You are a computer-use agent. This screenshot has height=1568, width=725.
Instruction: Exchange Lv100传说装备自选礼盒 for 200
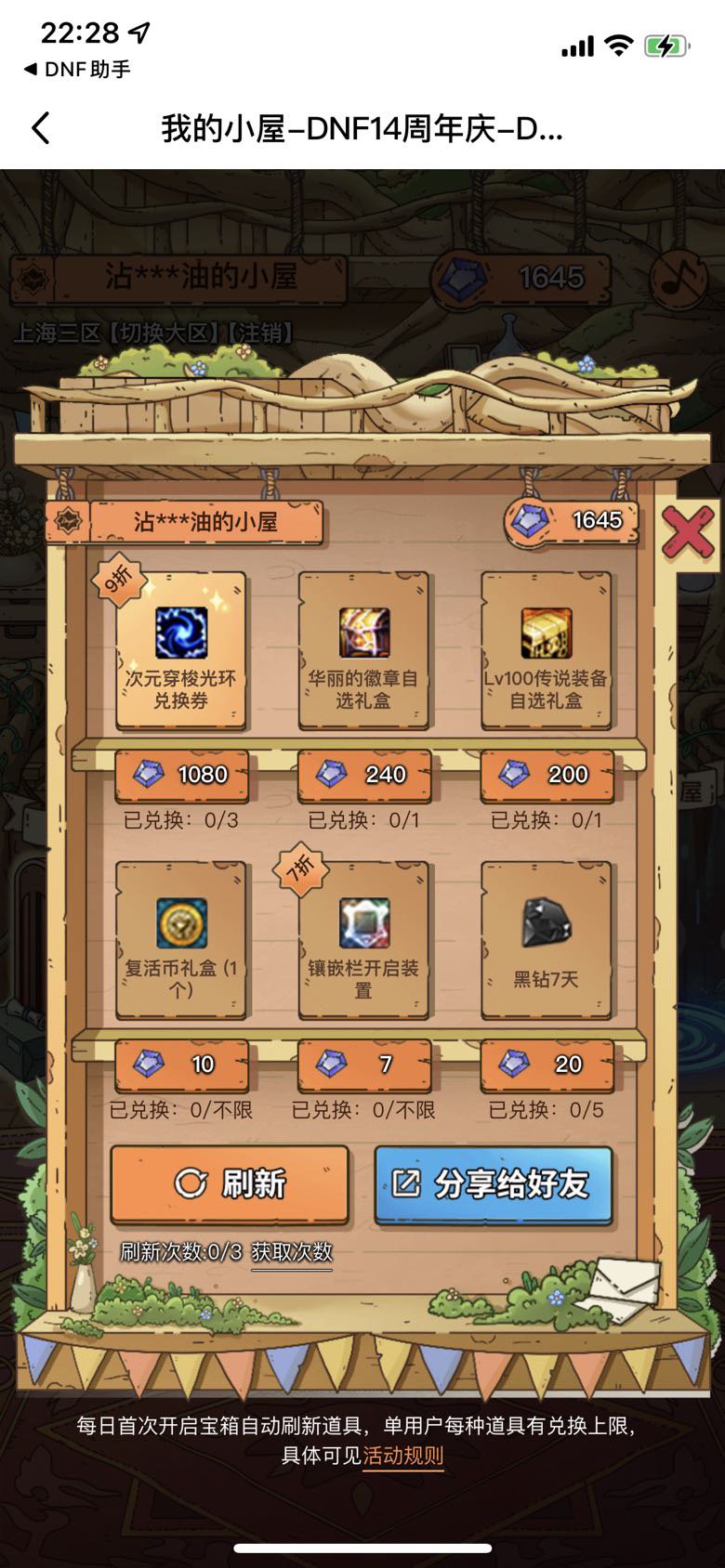tap(547, 775)
